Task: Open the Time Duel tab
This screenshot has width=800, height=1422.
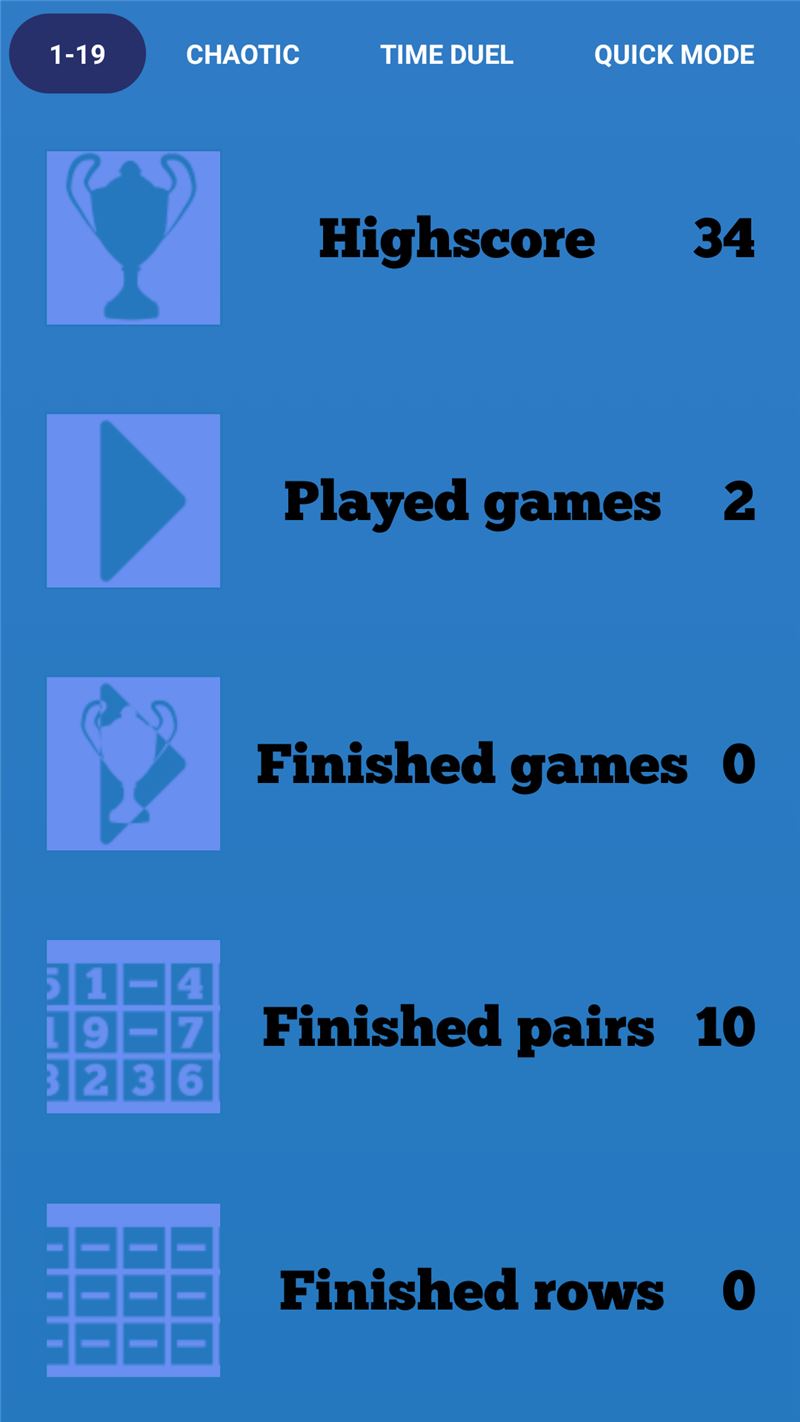Action: click(447, 54)
